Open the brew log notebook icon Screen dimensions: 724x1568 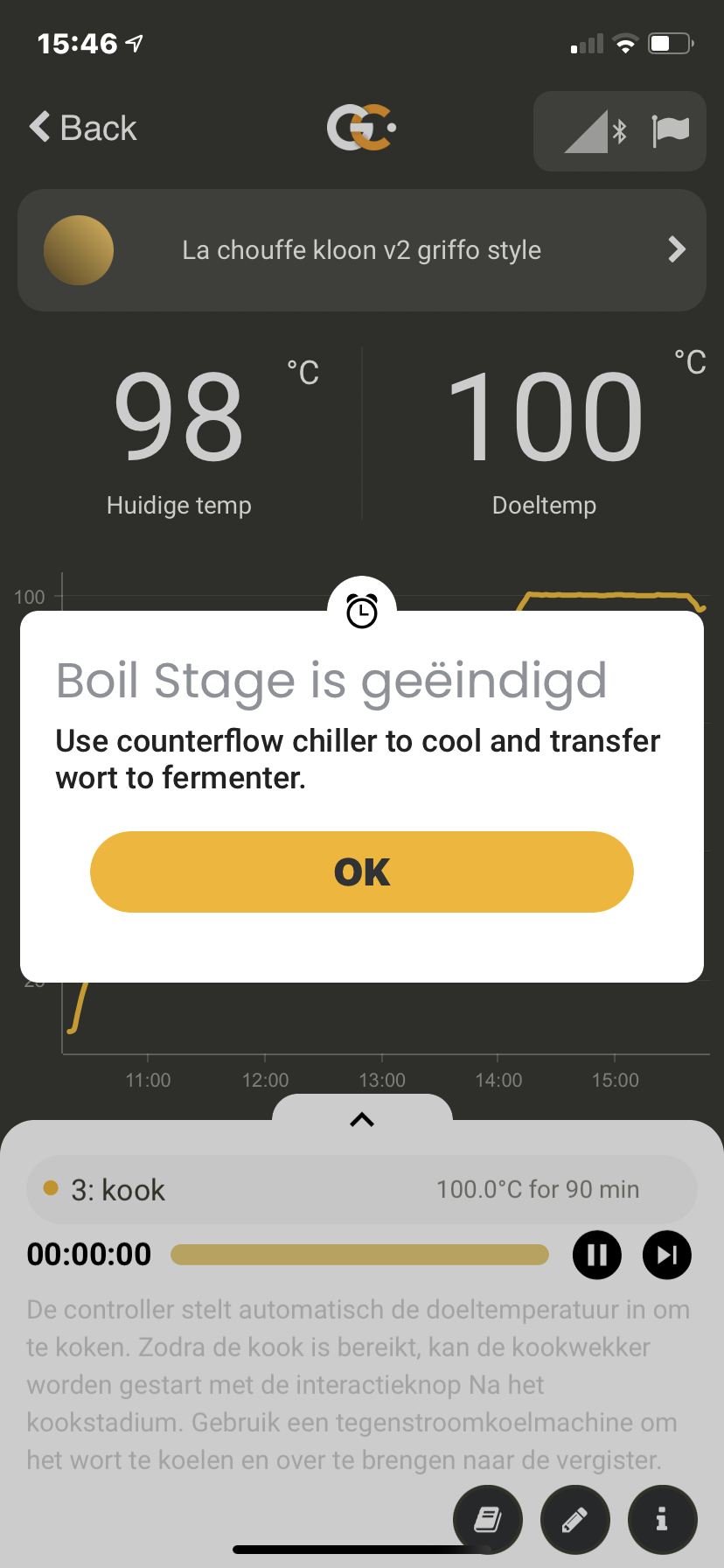[488, 1520]
